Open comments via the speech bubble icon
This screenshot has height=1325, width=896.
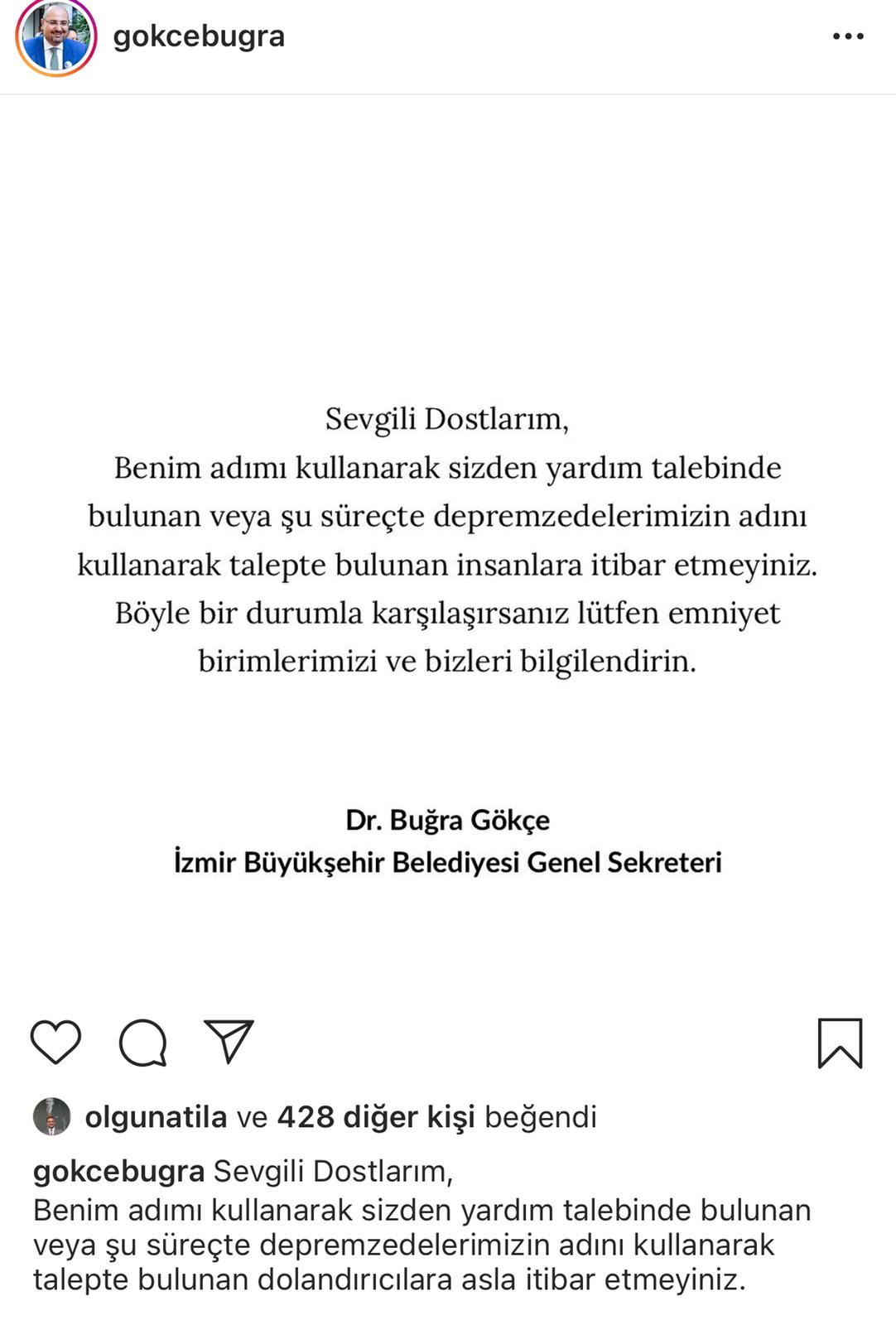[x=143, y=1042]
